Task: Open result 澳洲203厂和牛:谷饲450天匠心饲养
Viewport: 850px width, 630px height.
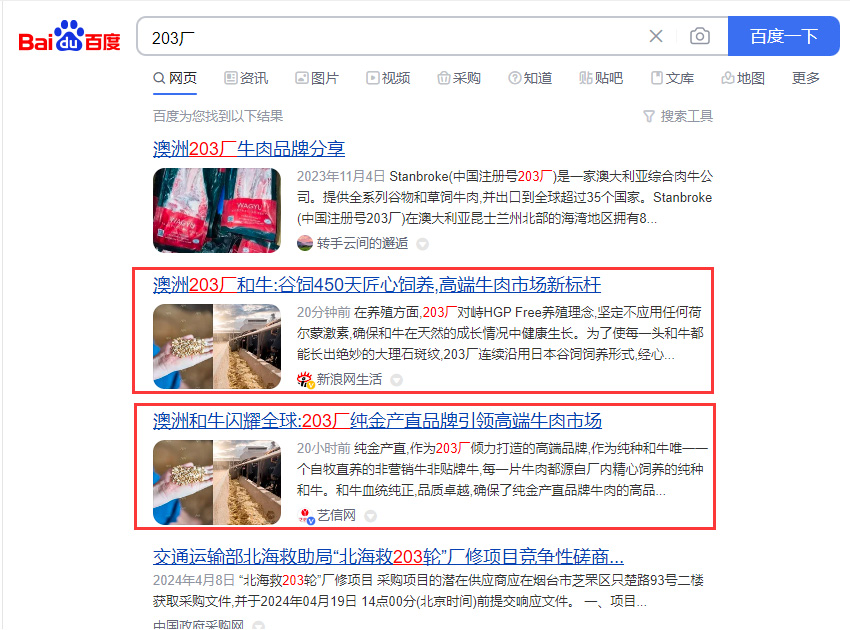Action: (376, 285)
